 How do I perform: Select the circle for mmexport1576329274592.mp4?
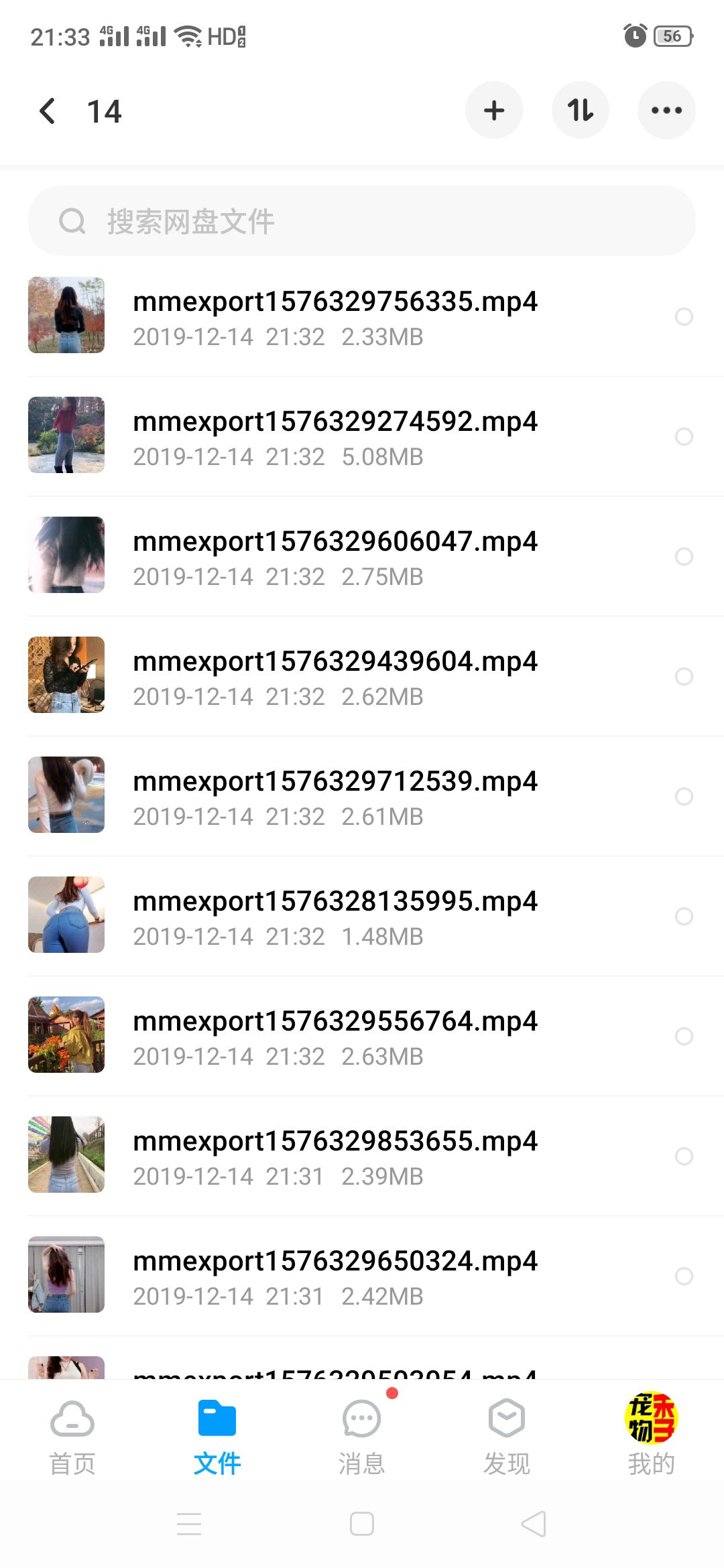pos(684,436)
